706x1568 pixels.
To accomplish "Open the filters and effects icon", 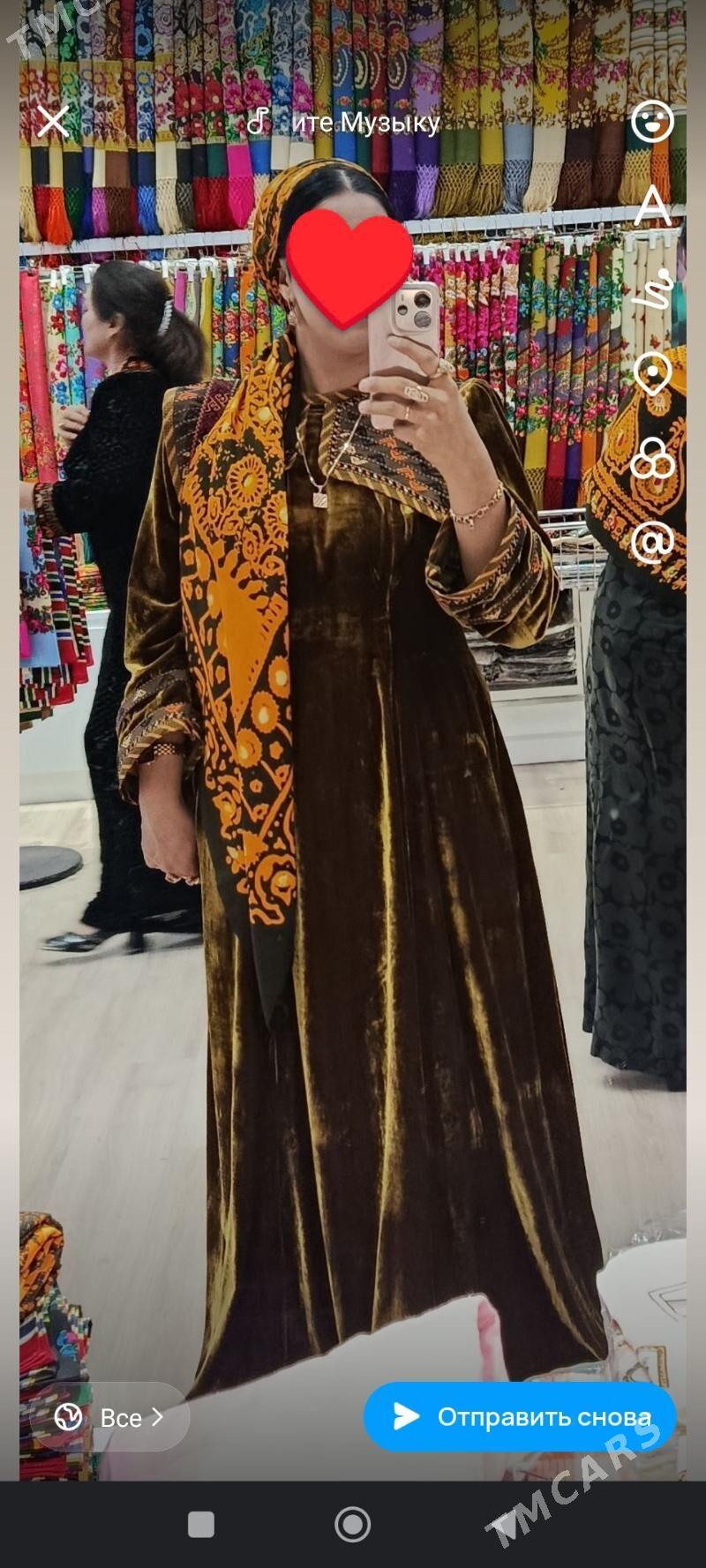I will point(652,459).
